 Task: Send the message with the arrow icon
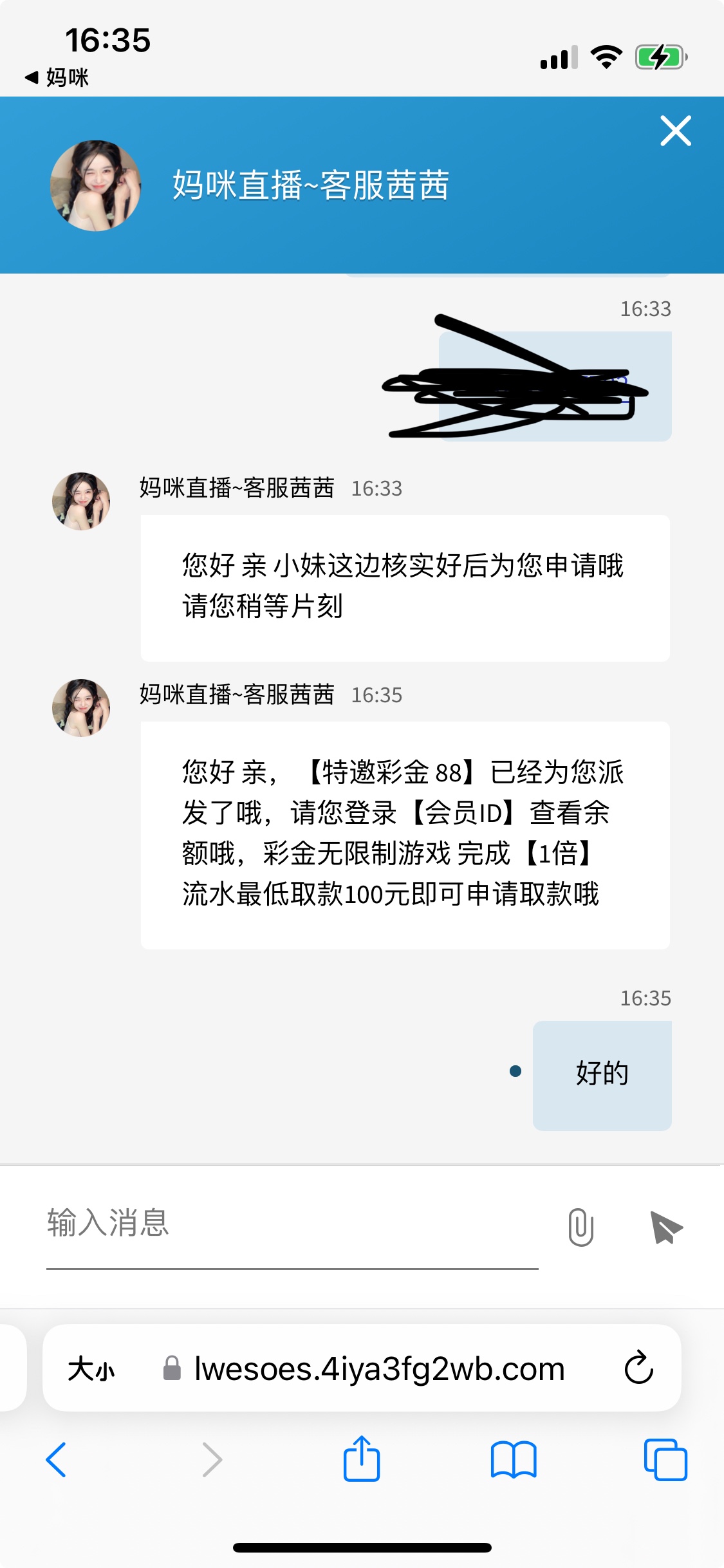point(665,1227)
